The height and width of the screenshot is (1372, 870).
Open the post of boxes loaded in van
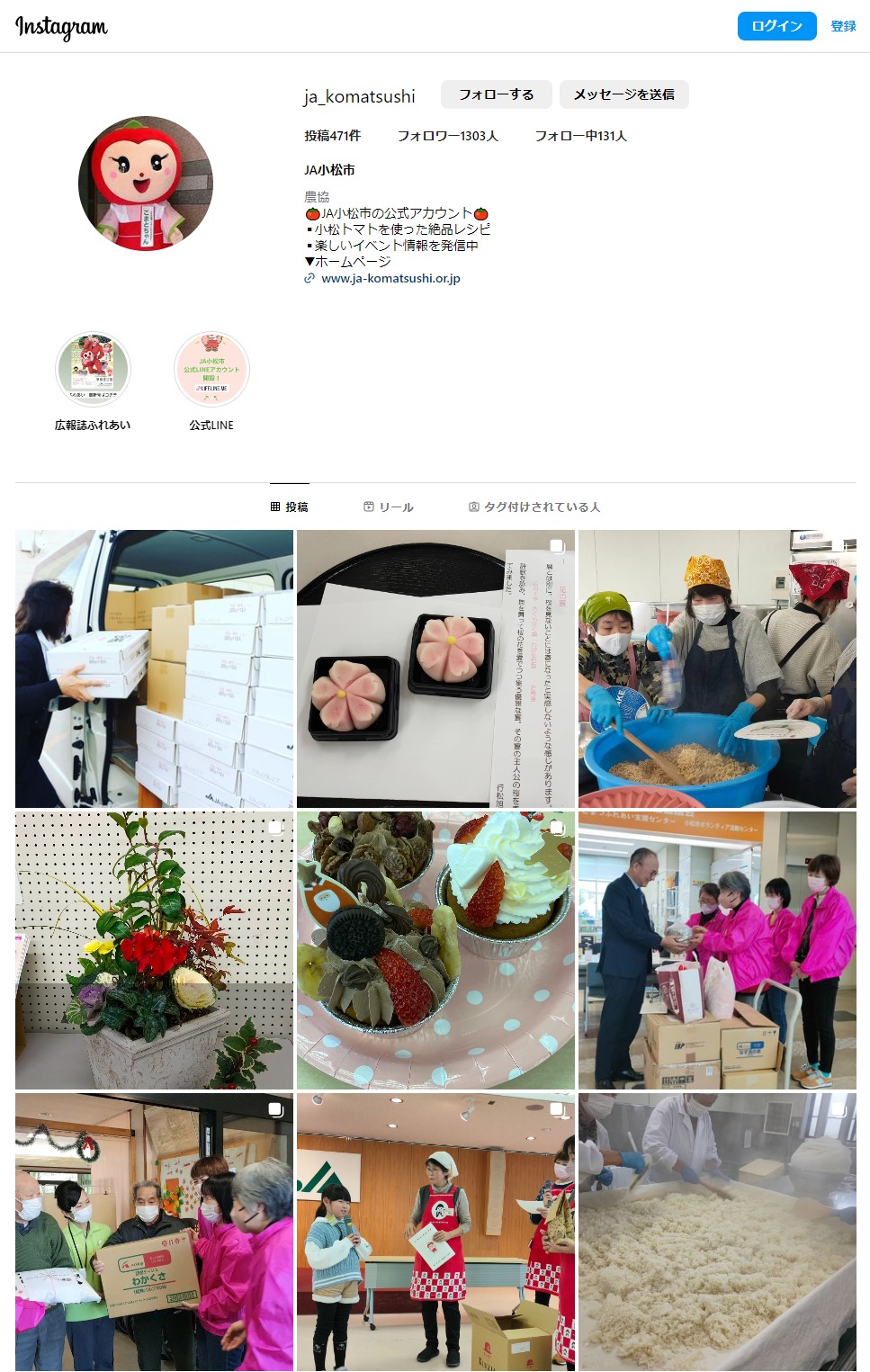click(x=154, y=668)
